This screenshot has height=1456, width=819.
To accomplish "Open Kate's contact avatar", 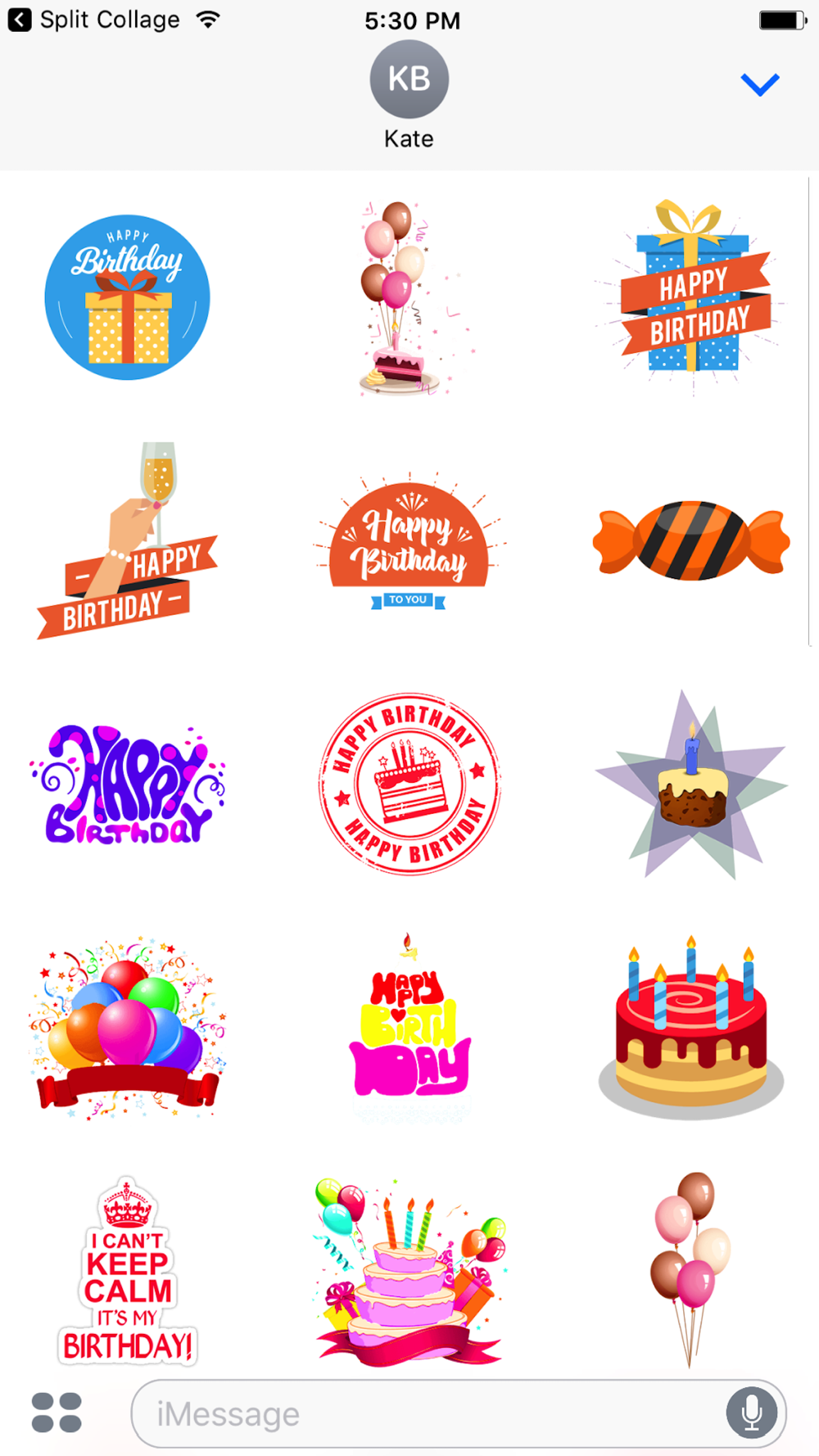I will 409,79.
